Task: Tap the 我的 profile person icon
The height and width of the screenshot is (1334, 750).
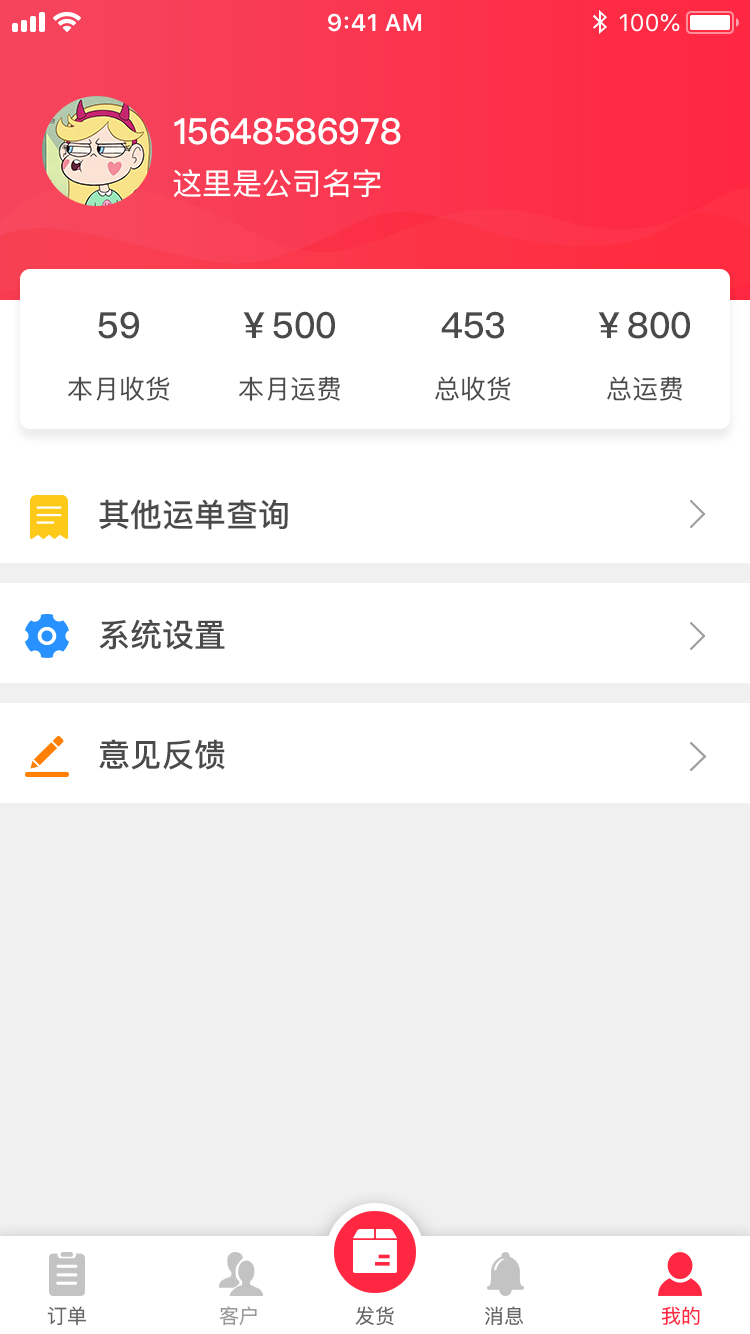Action: tap(679, 1272)
